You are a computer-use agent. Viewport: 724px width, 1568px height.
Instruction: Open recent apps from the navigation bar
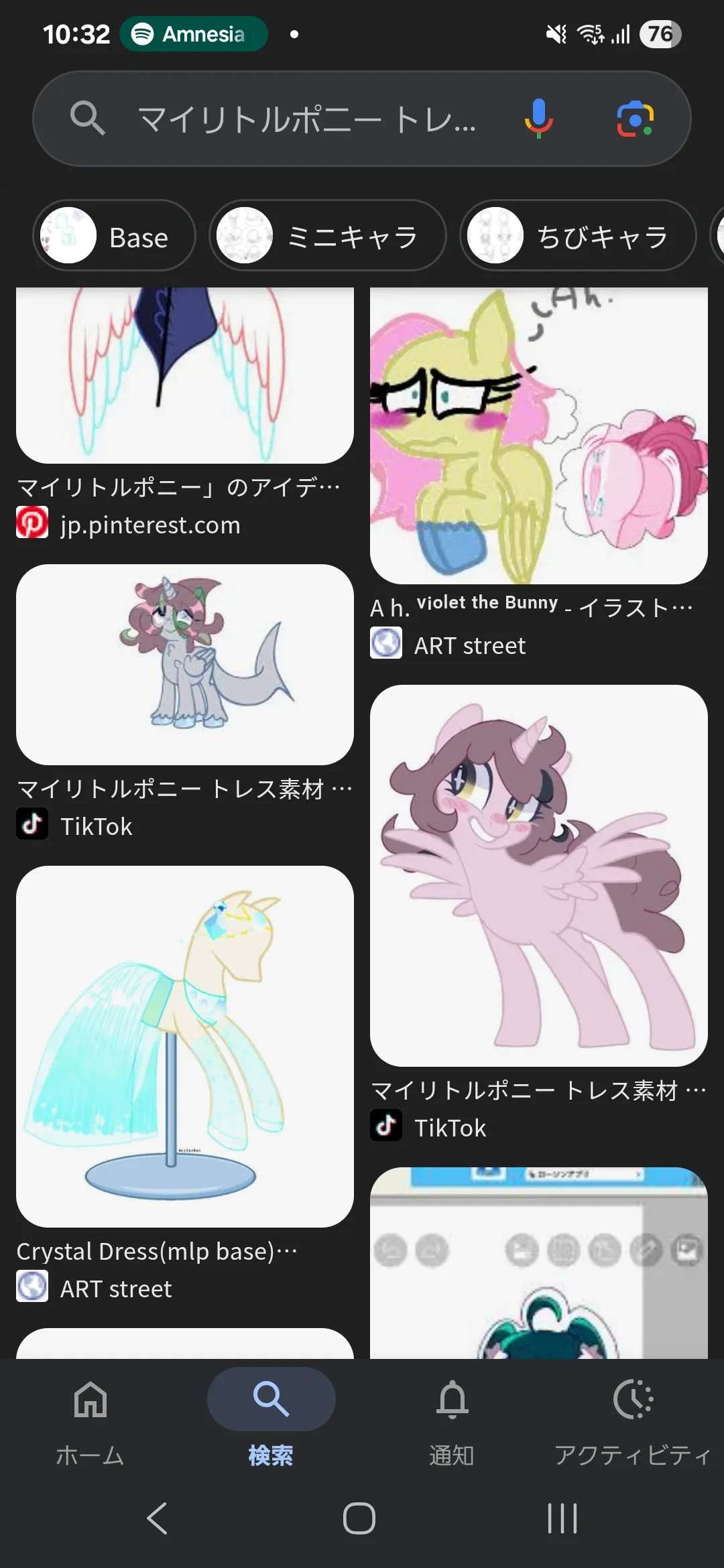pos(562,1518)
